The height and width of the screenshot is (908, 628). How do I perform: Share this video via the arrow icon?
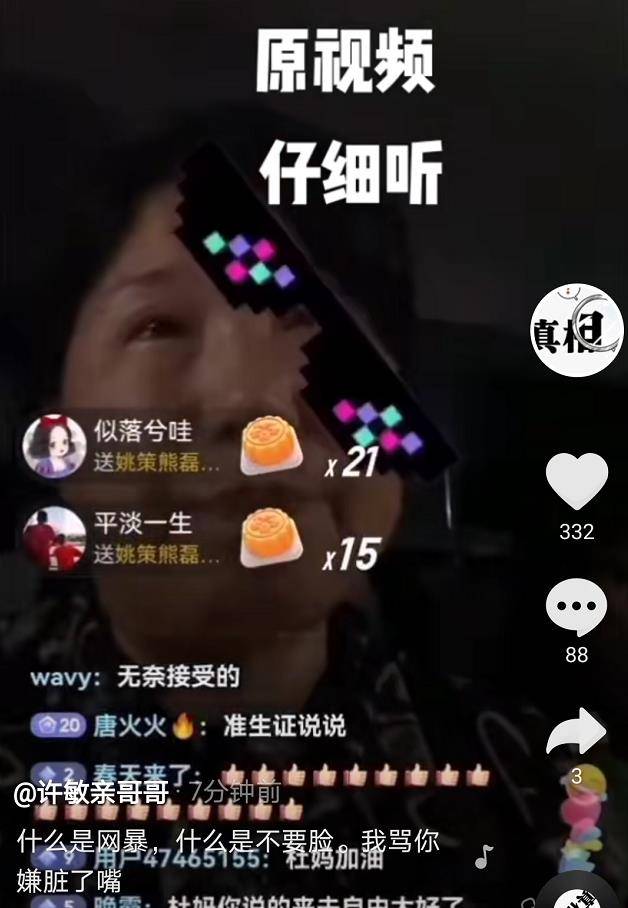[x=576, y=733]
